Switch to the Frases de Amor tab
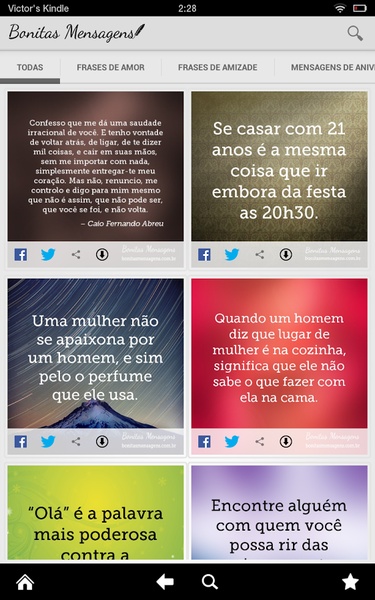The width and height of the screenshot is (375, 600). 111,67
